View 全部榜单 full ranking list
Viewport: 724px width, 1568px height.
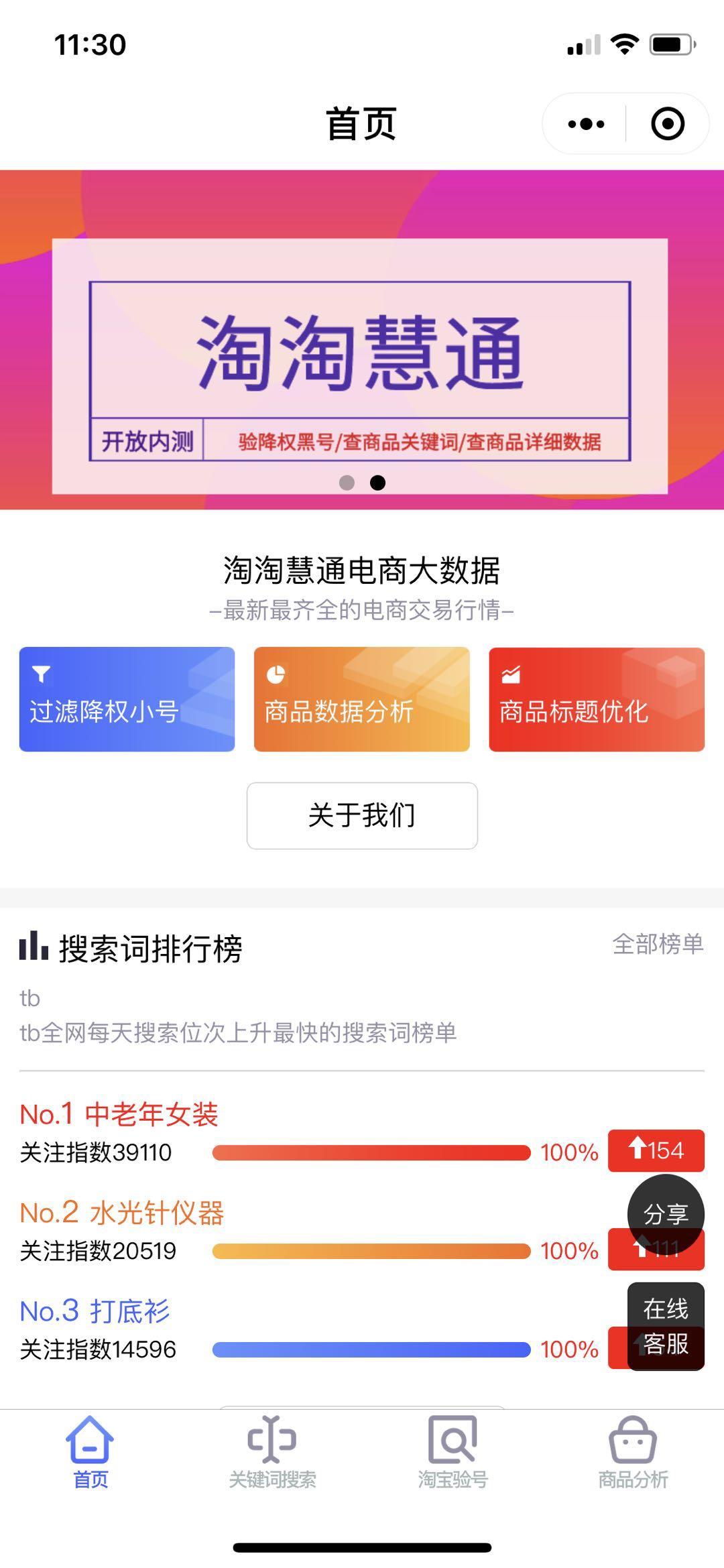coord(658,944)
